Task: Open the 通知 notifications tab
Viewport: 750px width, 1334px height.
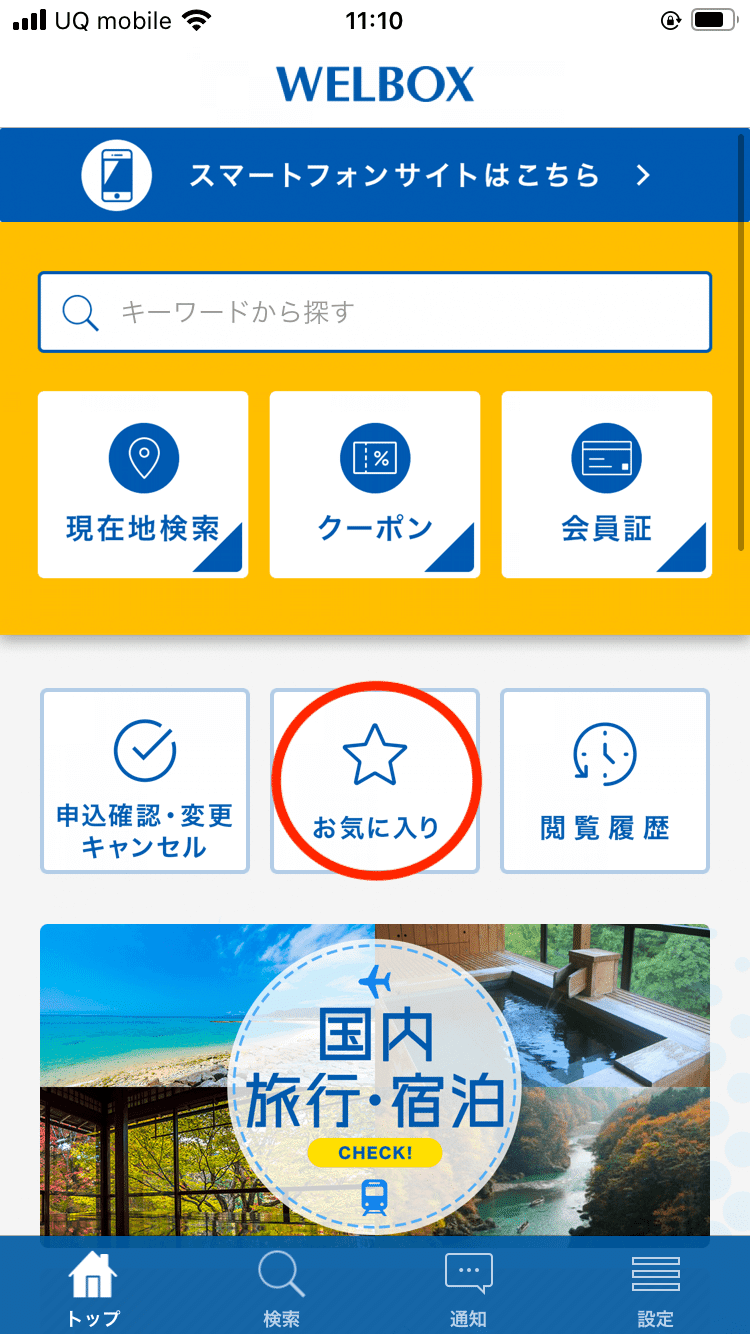Action: coord(468,1285)
